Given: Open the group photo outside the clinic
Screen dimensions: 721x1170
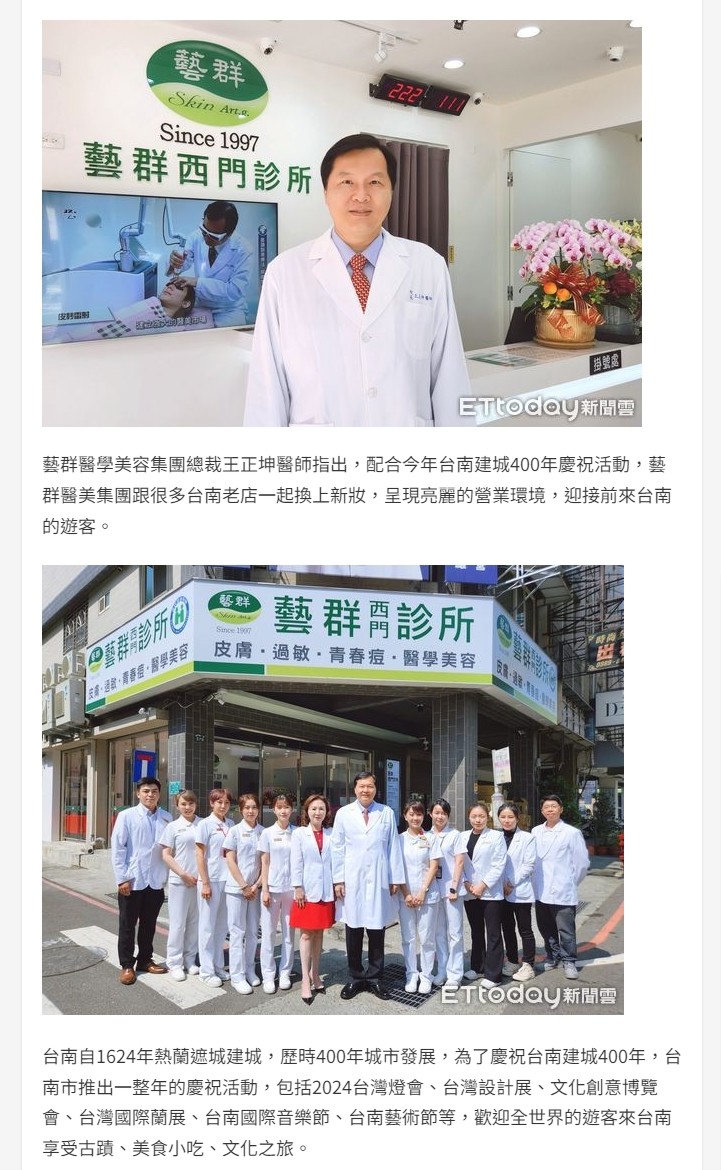Looking at the screenshot, I should 333,789.
